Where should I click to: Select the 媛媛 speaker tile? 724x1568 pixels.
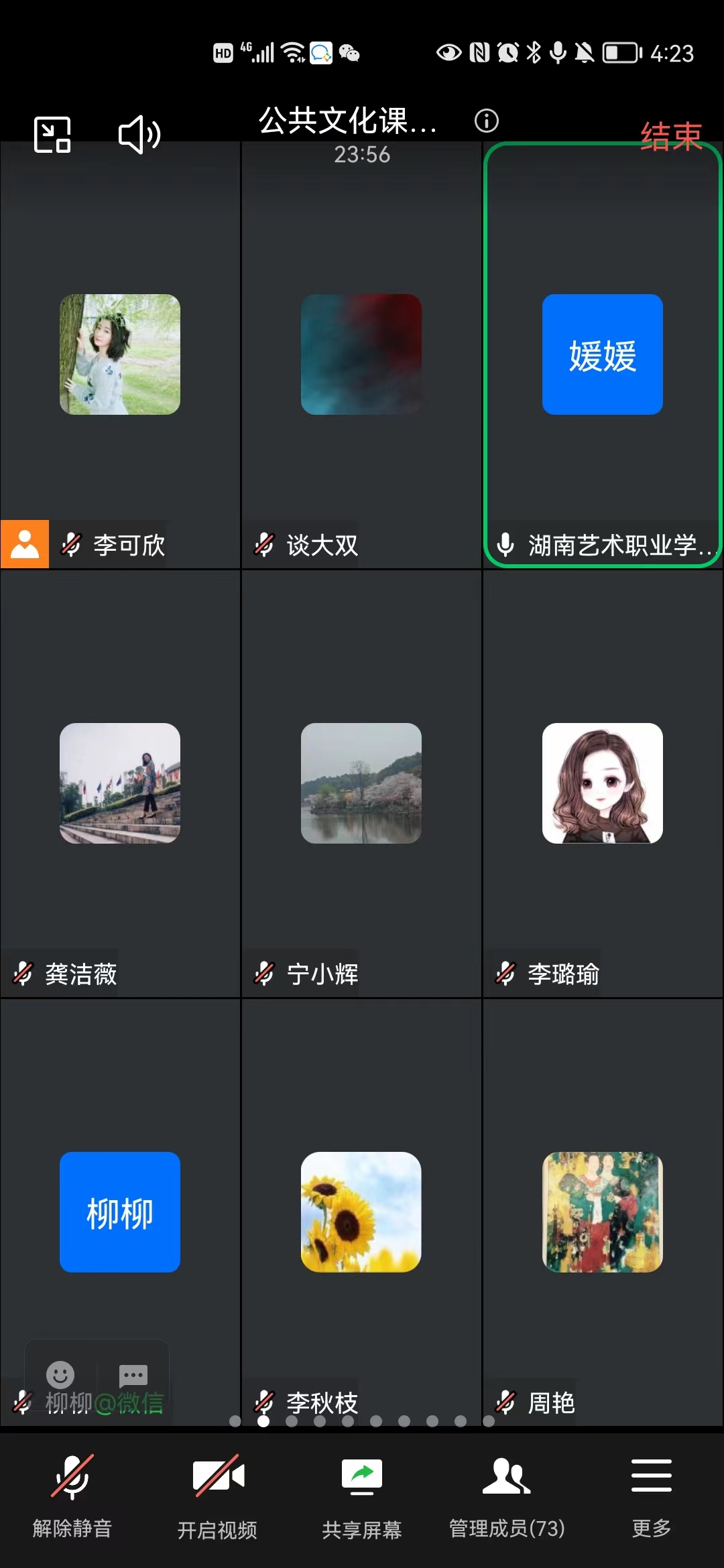[603, 354]
